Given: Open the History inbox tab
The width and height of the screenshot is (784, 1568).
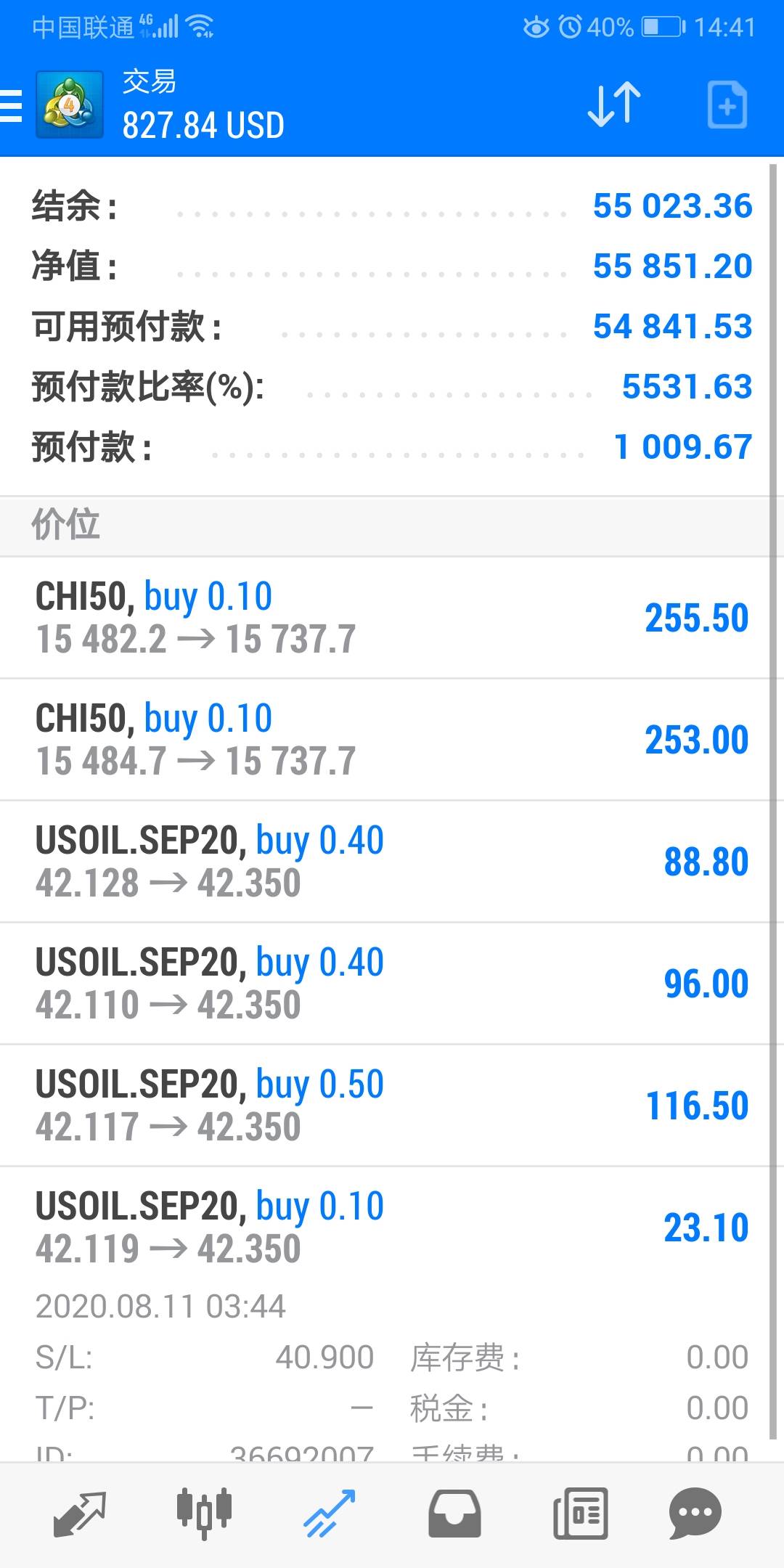Looking at the screenshot, I should (x=454, y=1514).
